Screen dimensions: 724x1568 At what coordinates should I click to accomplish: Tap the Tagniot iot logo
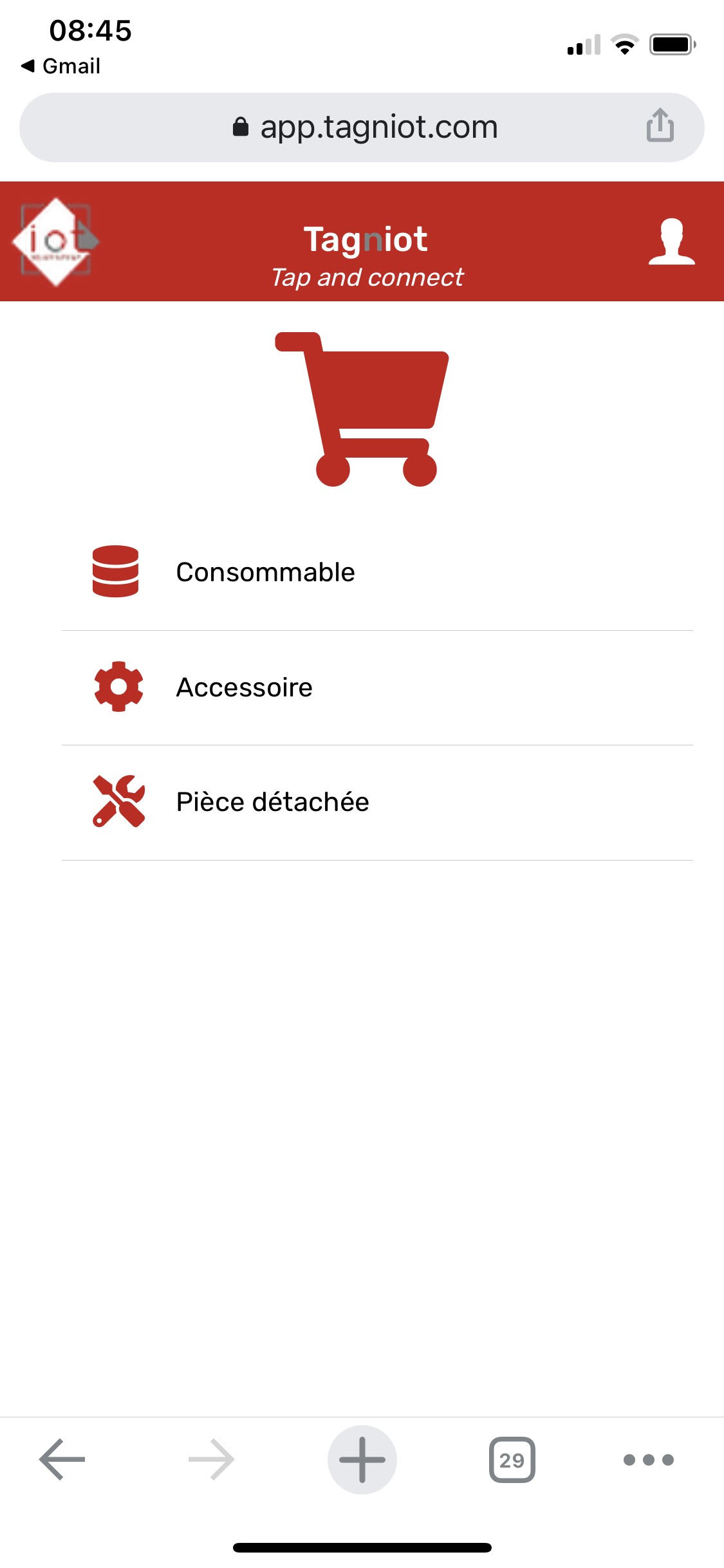tap(55, 241)
